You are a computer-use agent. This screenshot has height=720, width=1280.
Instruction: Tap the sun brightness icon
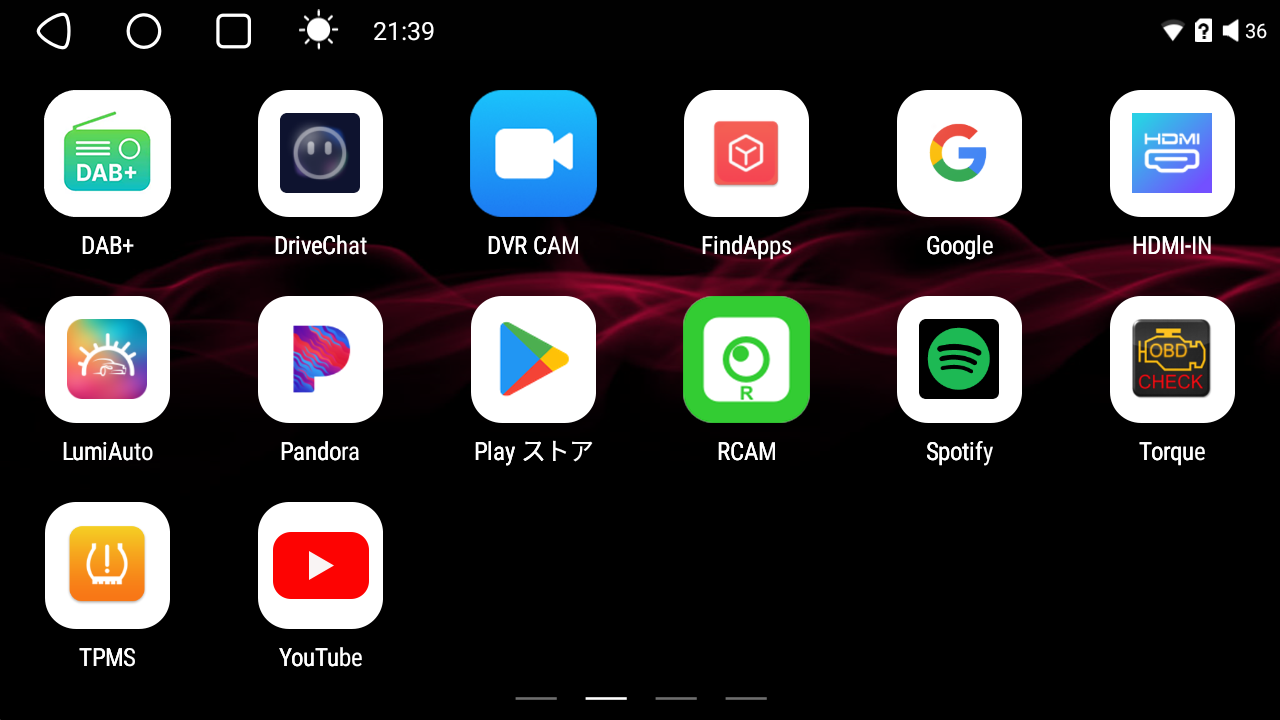318,31
